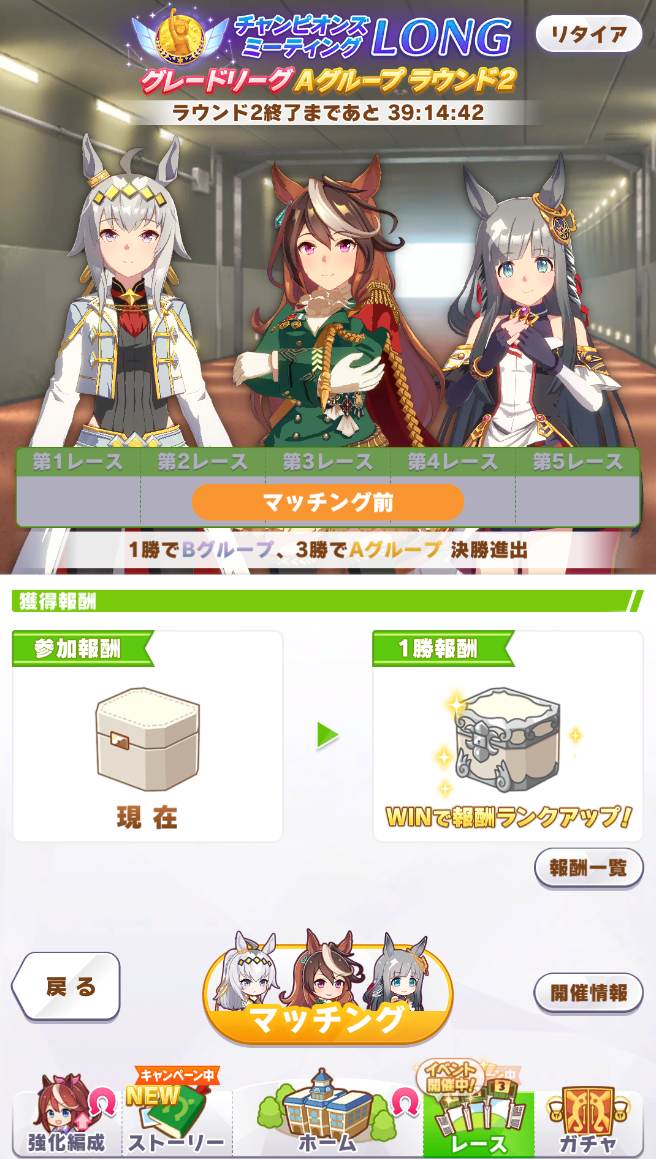The width and height of the screenshot is (656, 1159).
Task: Open the ガチャ tab
Action: pyautogui.click(x=588, y=1122)
